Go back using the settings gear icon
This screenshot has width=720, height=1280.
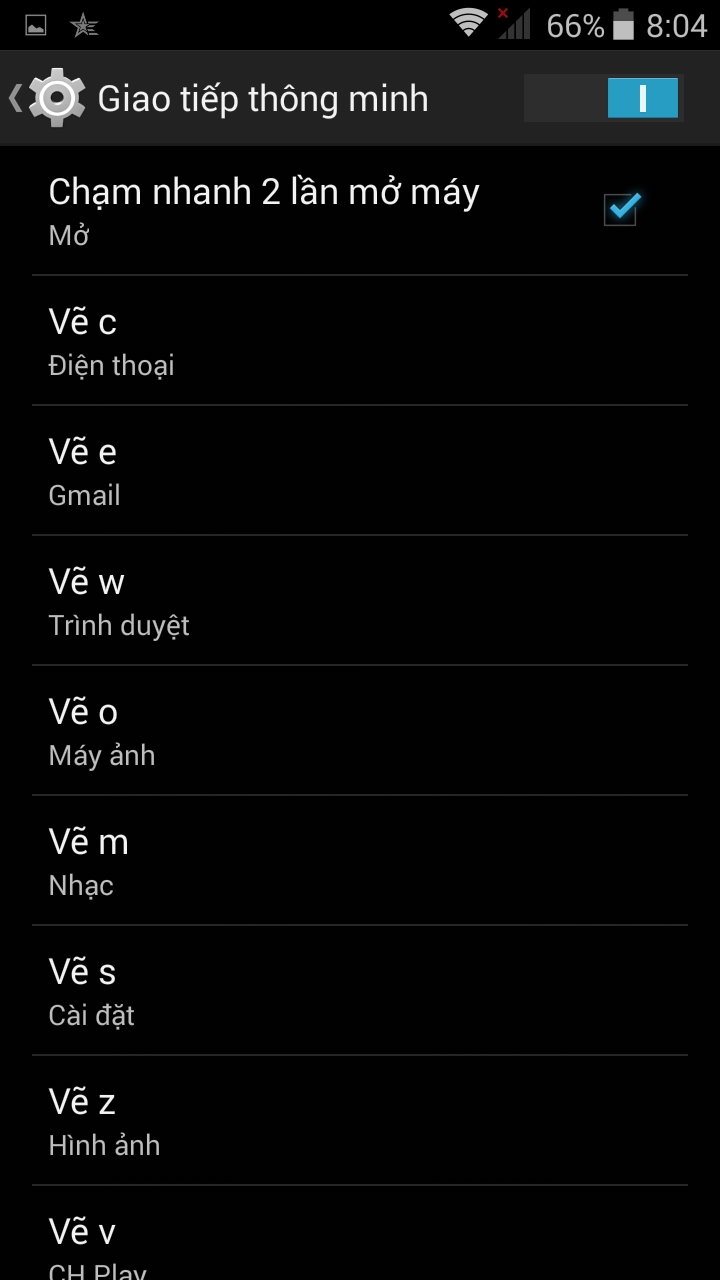point(56,98)
